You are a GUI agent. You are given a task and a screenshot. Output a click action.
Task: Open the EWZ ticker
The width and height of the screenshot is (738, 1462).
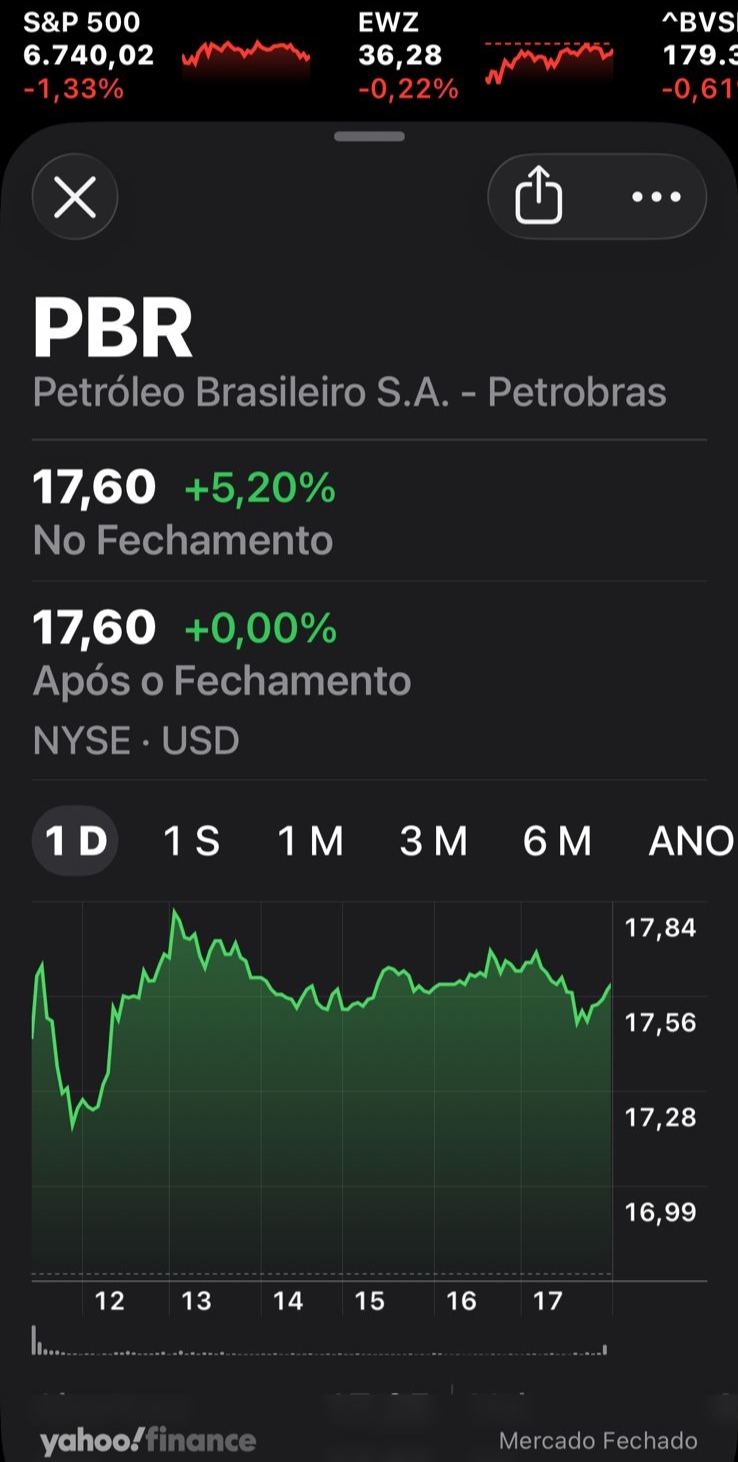tap(485, 56)
